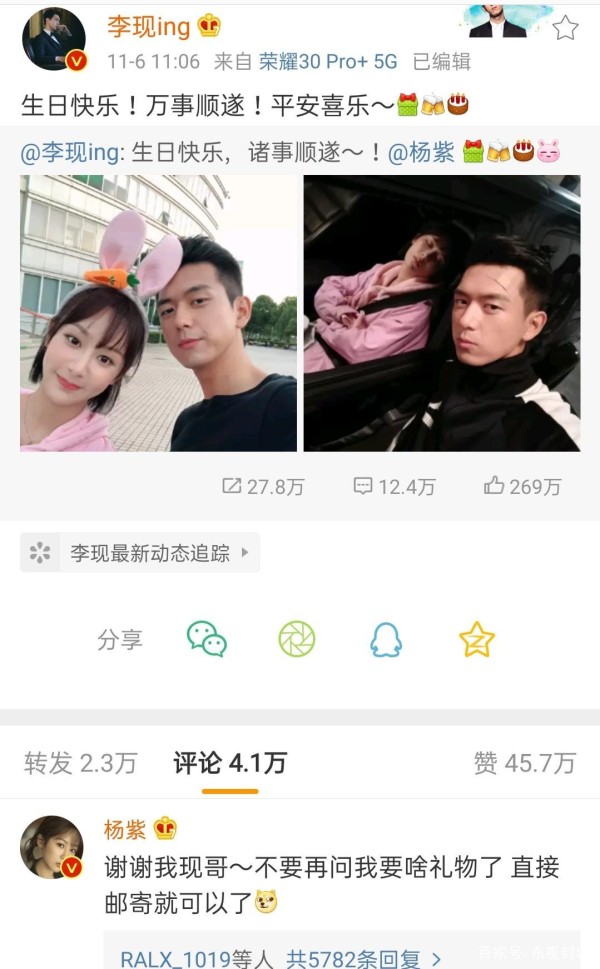Favorite this post with the star icon
The height and width of the screenshot is (969, 600).
coord(565,27)
